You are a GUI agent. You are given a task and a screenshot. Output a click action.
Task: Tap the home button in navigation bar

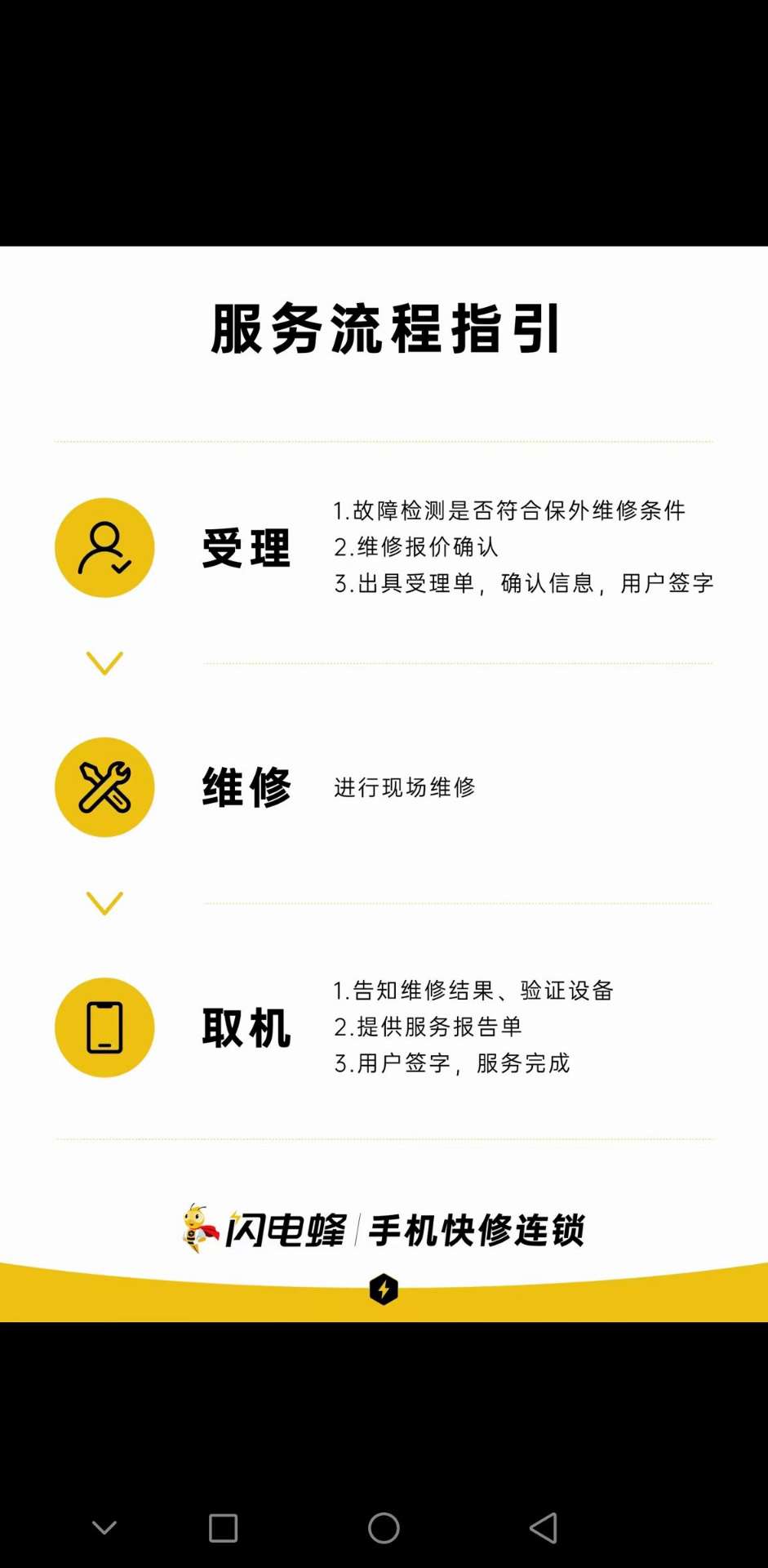pyautogui.click(x=384, y=1528)
